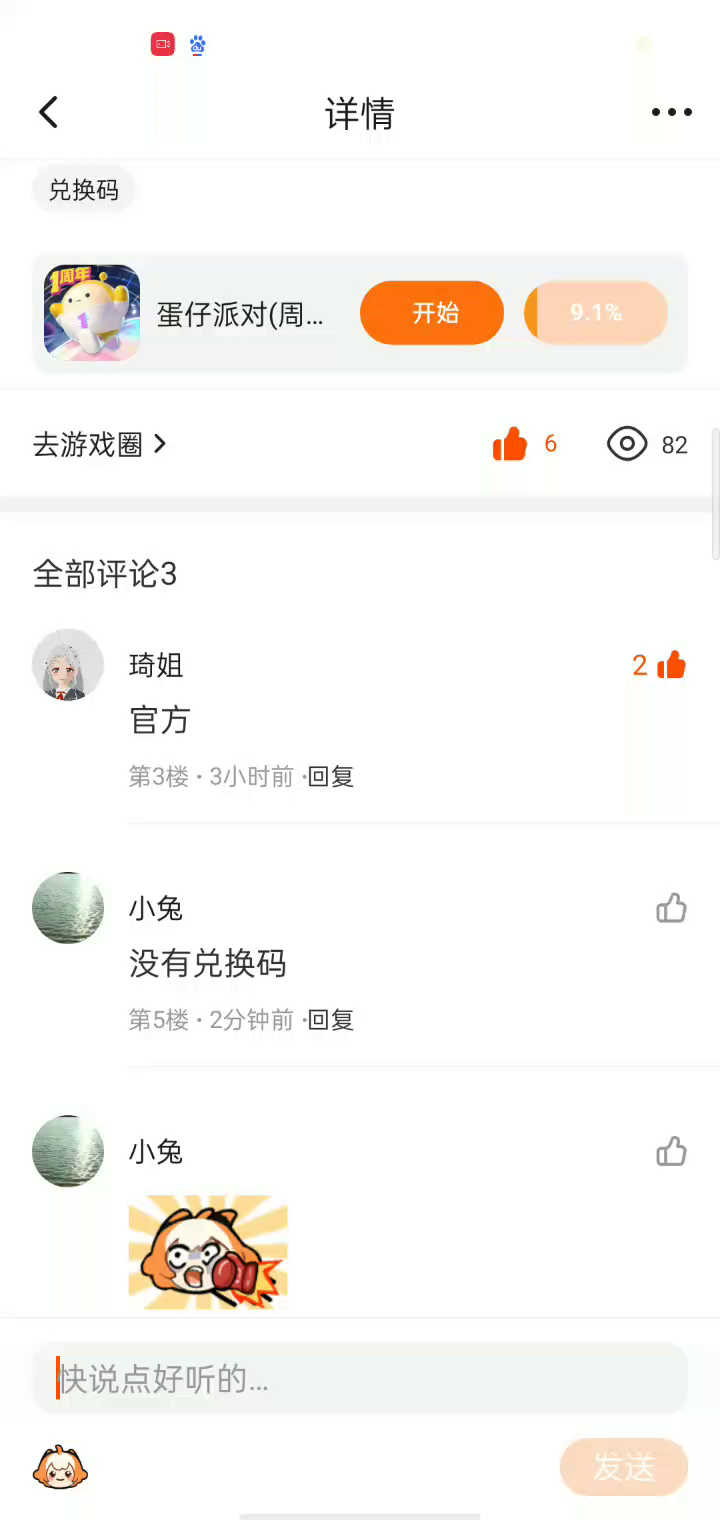720x1520 pixels.
Task: Like 小兔's comment 没有兑换码
Action: tap(671, 908)
